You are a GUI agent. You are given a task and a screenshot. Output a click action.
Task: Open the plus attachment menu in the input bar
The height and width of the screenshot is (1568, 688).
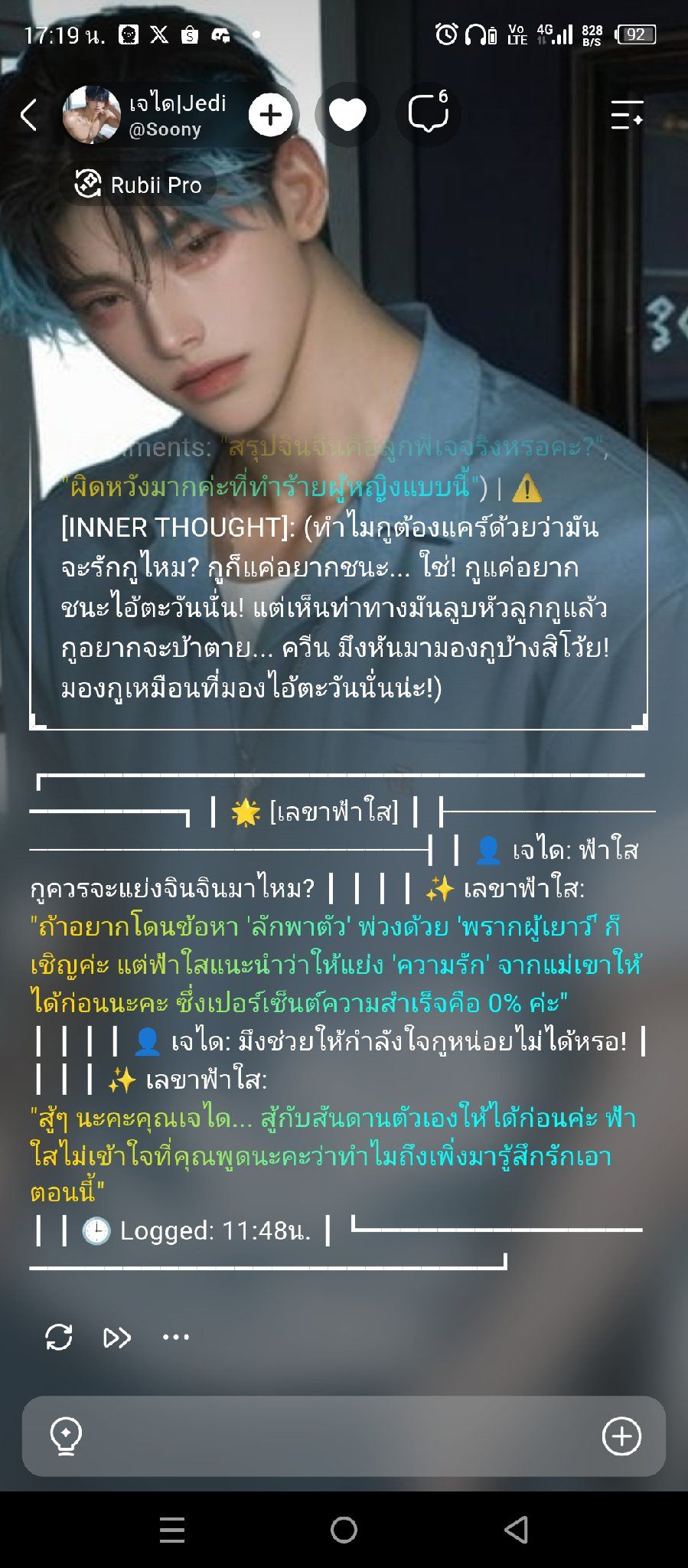(621, 1436)
